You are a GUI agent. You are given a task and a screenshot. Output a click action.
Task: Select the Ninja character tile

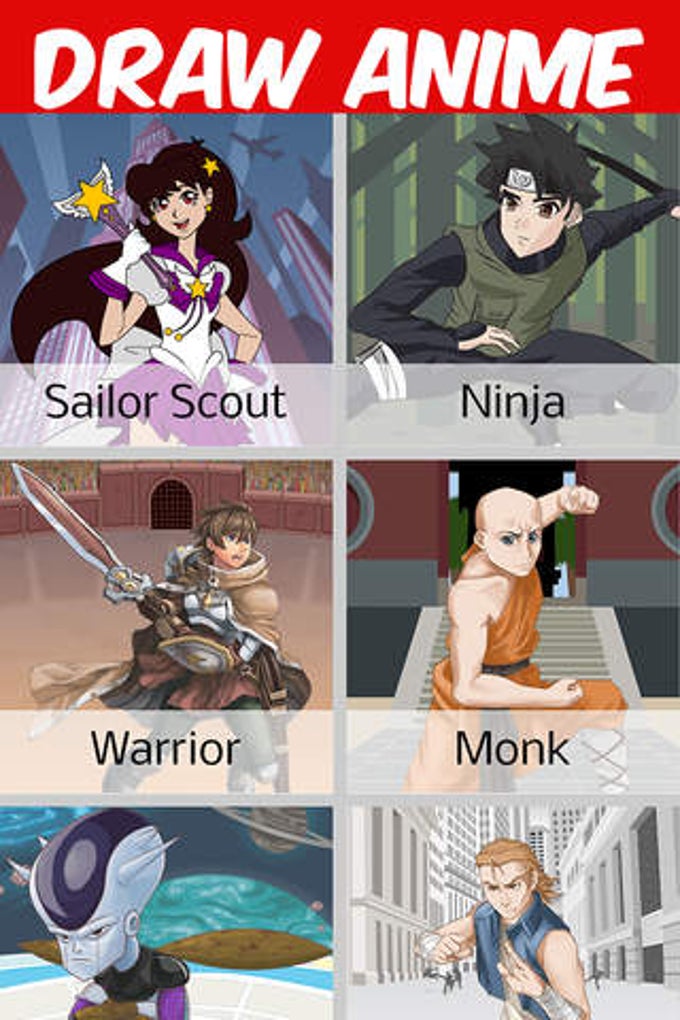513,280
